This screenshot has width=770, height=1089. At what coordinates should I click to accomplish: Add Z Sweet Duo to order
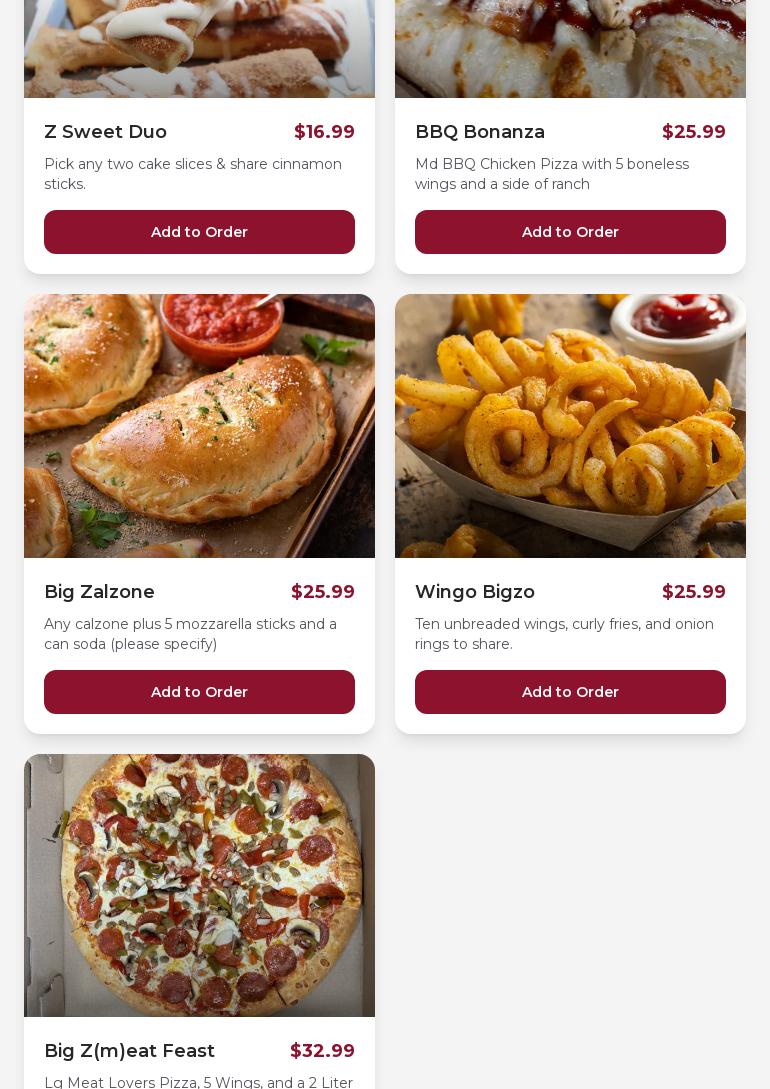199,232
